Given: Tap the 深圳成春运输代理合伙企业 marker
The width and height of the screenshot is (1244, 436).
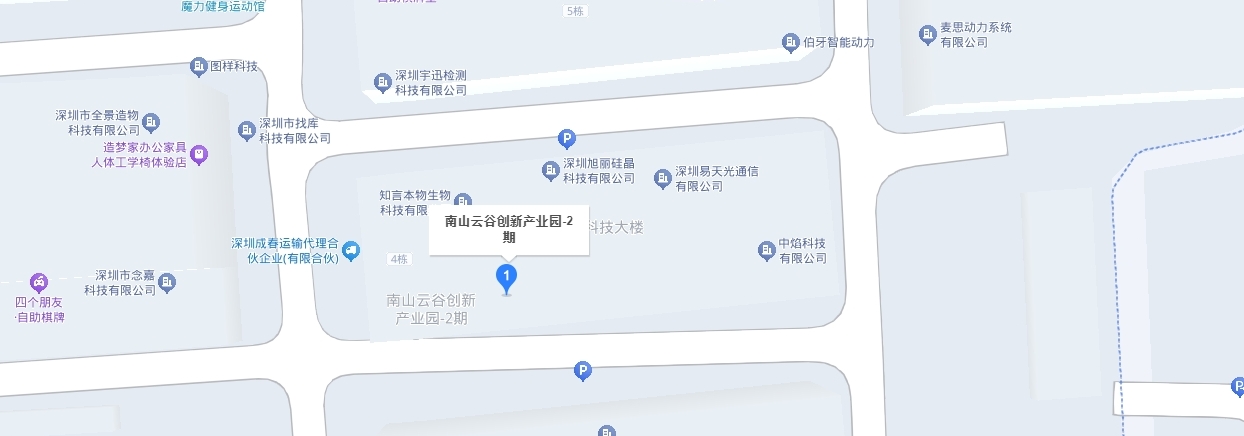Looking at the screenshot, I should click(350, 250).
